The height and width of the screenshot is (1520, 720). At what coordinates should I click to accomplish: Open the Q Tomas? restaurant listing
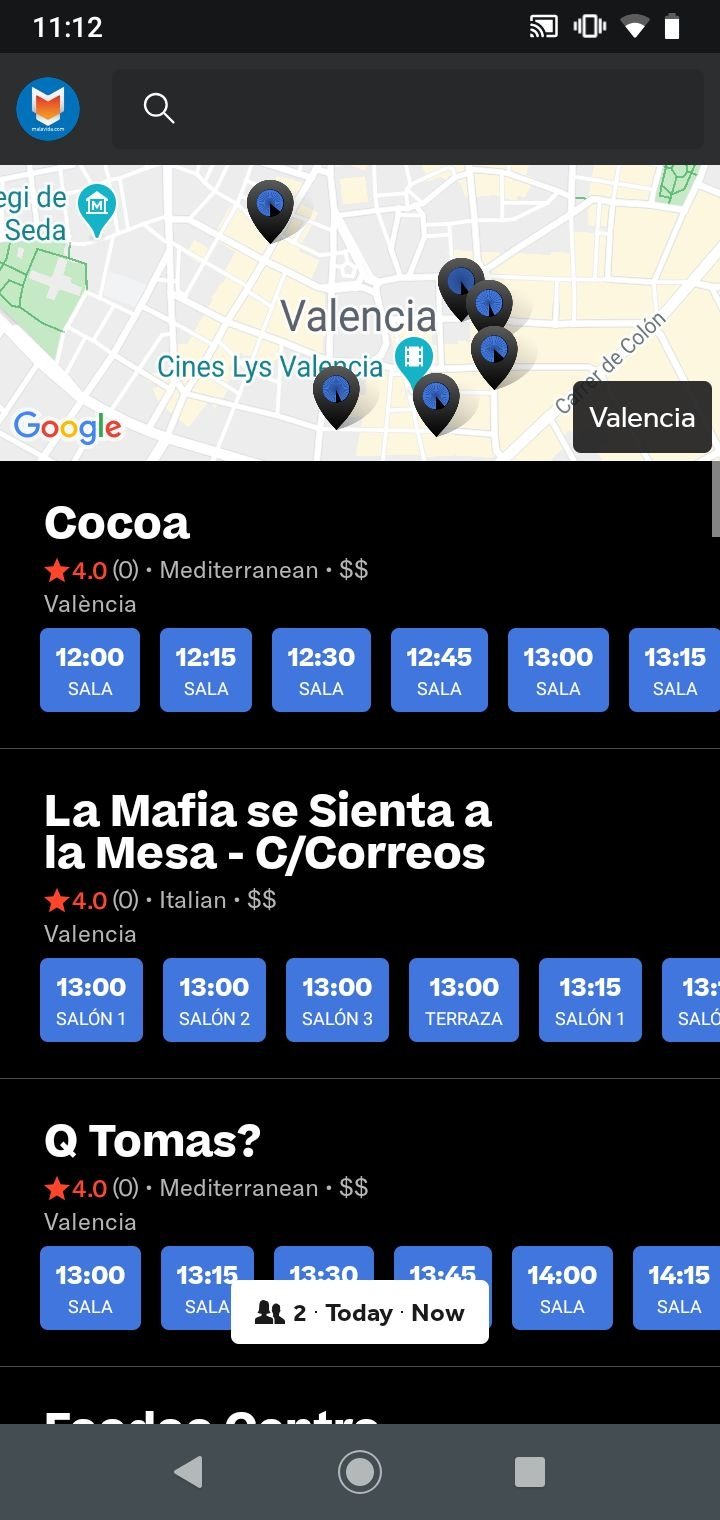coord(152,1141)
